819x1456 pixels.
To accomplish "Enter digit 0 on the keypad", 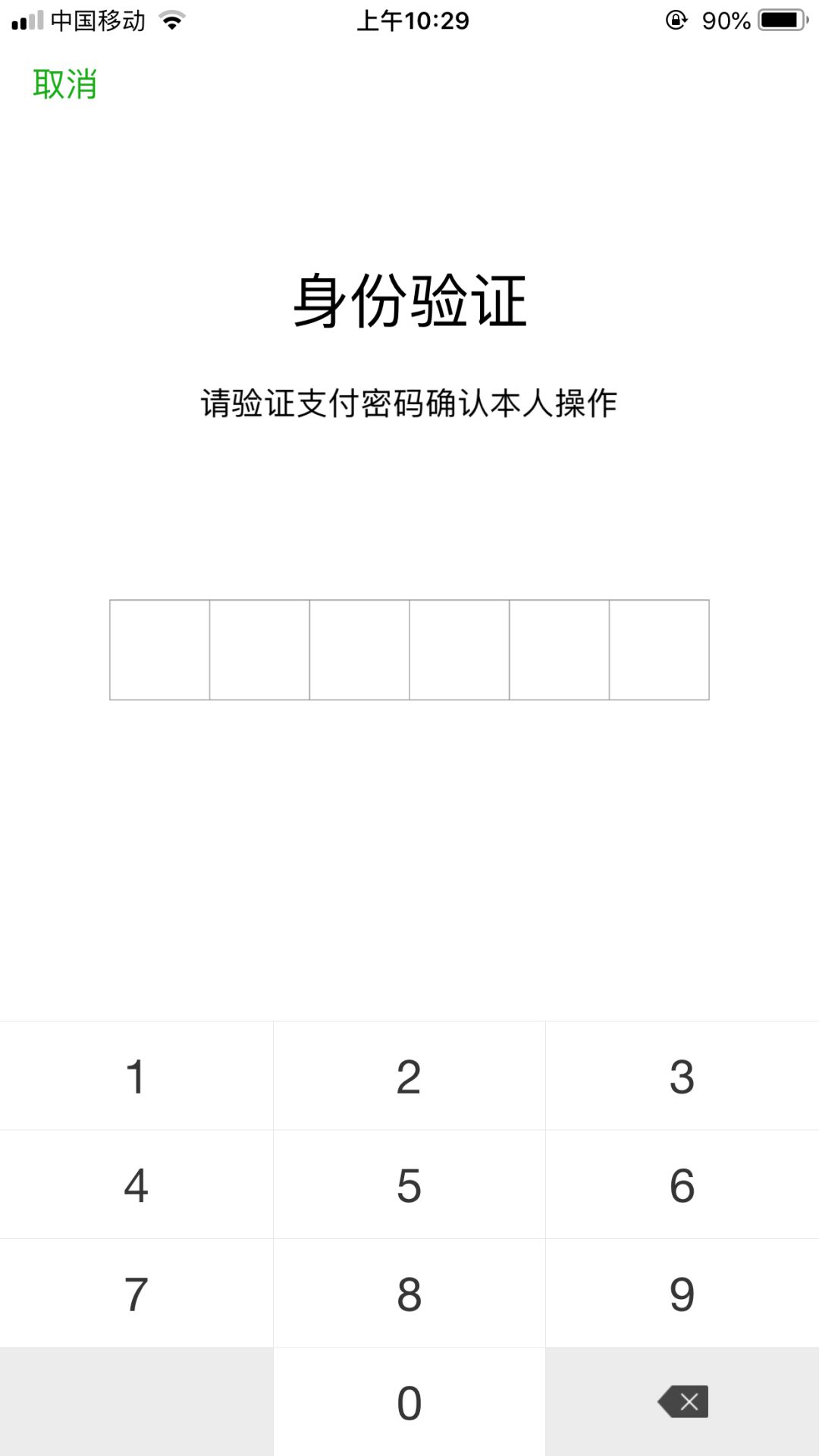I will (409, 1403).
